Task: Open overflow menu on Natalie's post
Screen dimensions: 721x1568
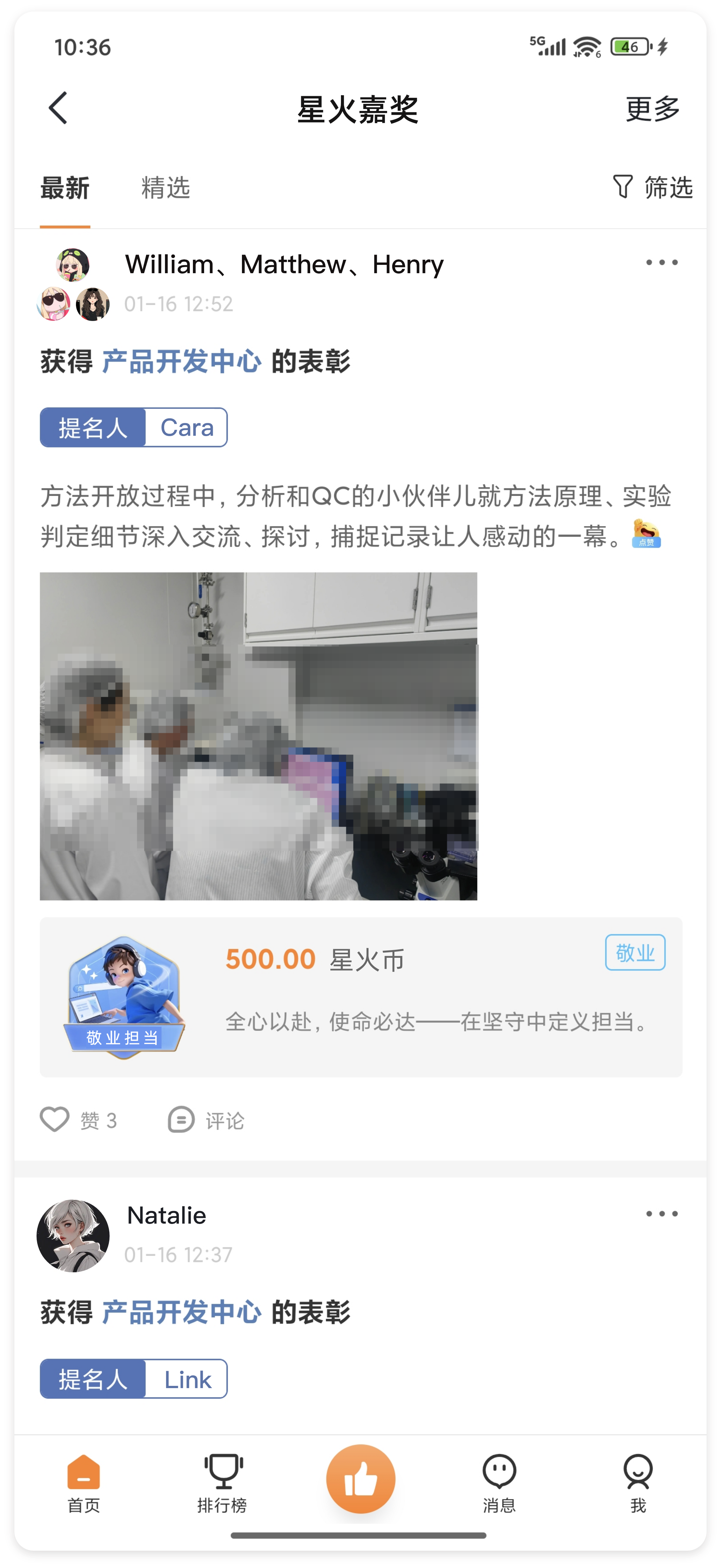Action: (x=661, y=1214)
